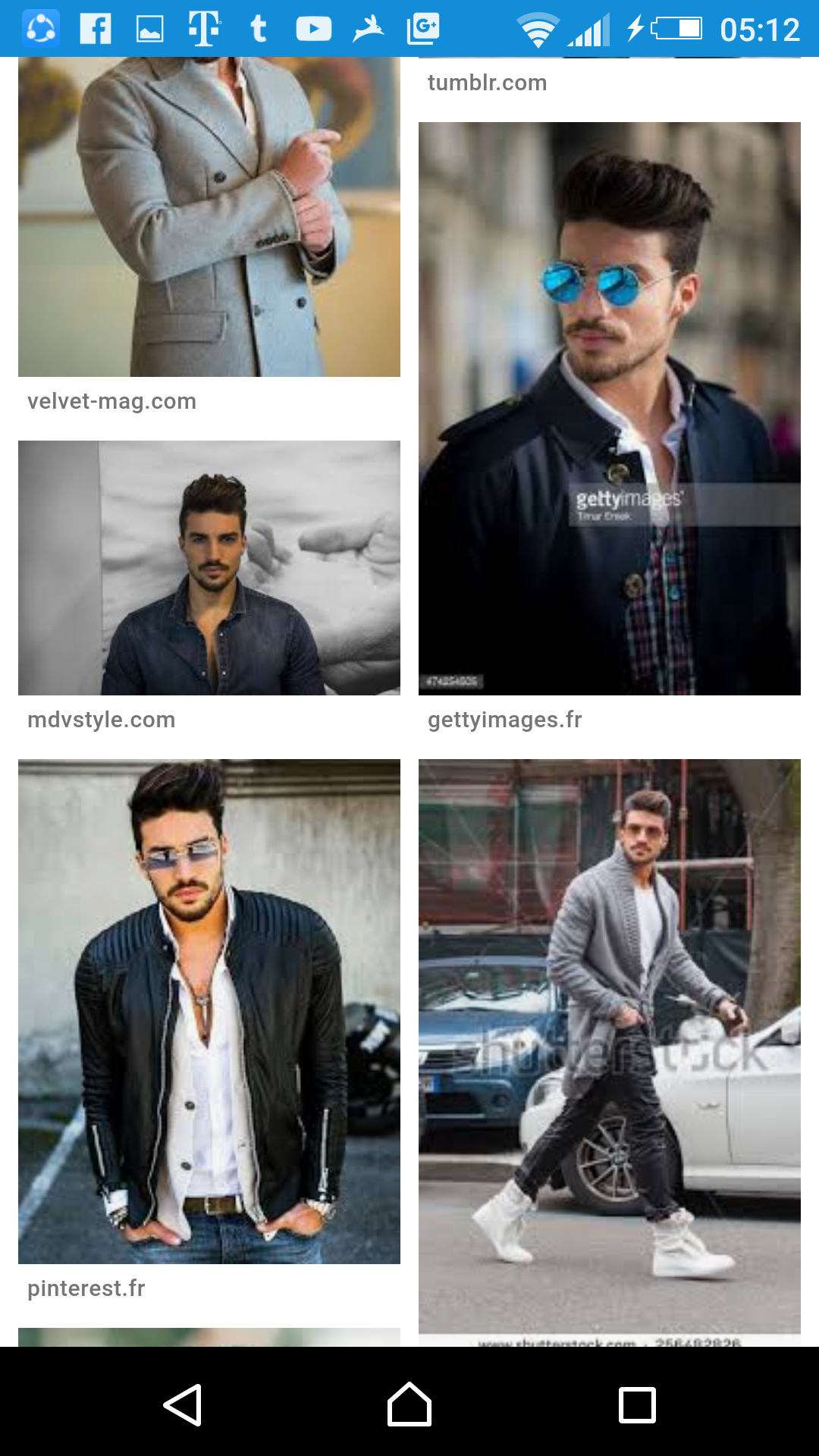Screen dimensions: 819x1456
Task: Show recent apps
Action: coord(637,1405)
